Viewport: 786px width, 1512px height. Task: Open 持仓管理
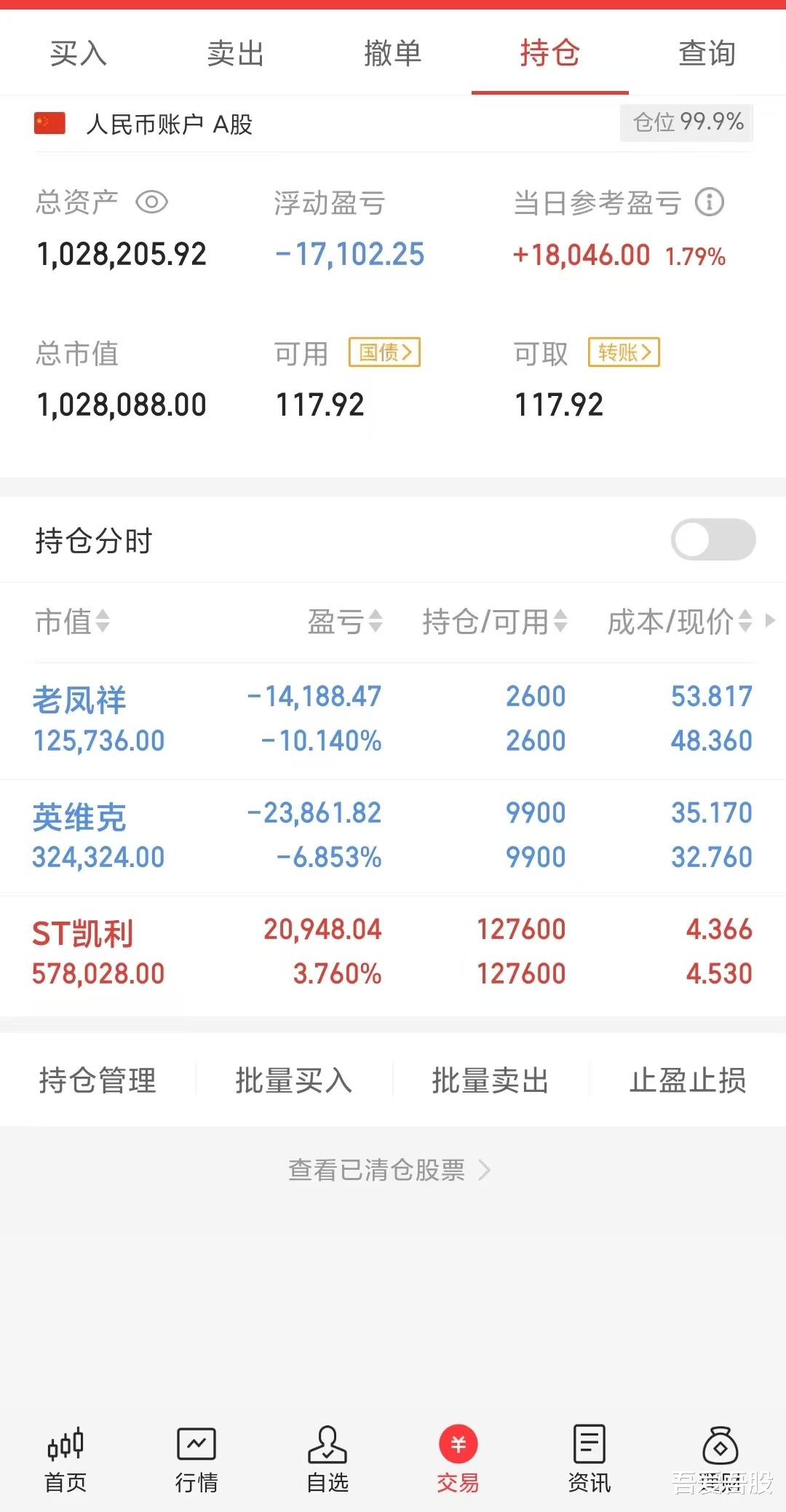pos(98,1080)
